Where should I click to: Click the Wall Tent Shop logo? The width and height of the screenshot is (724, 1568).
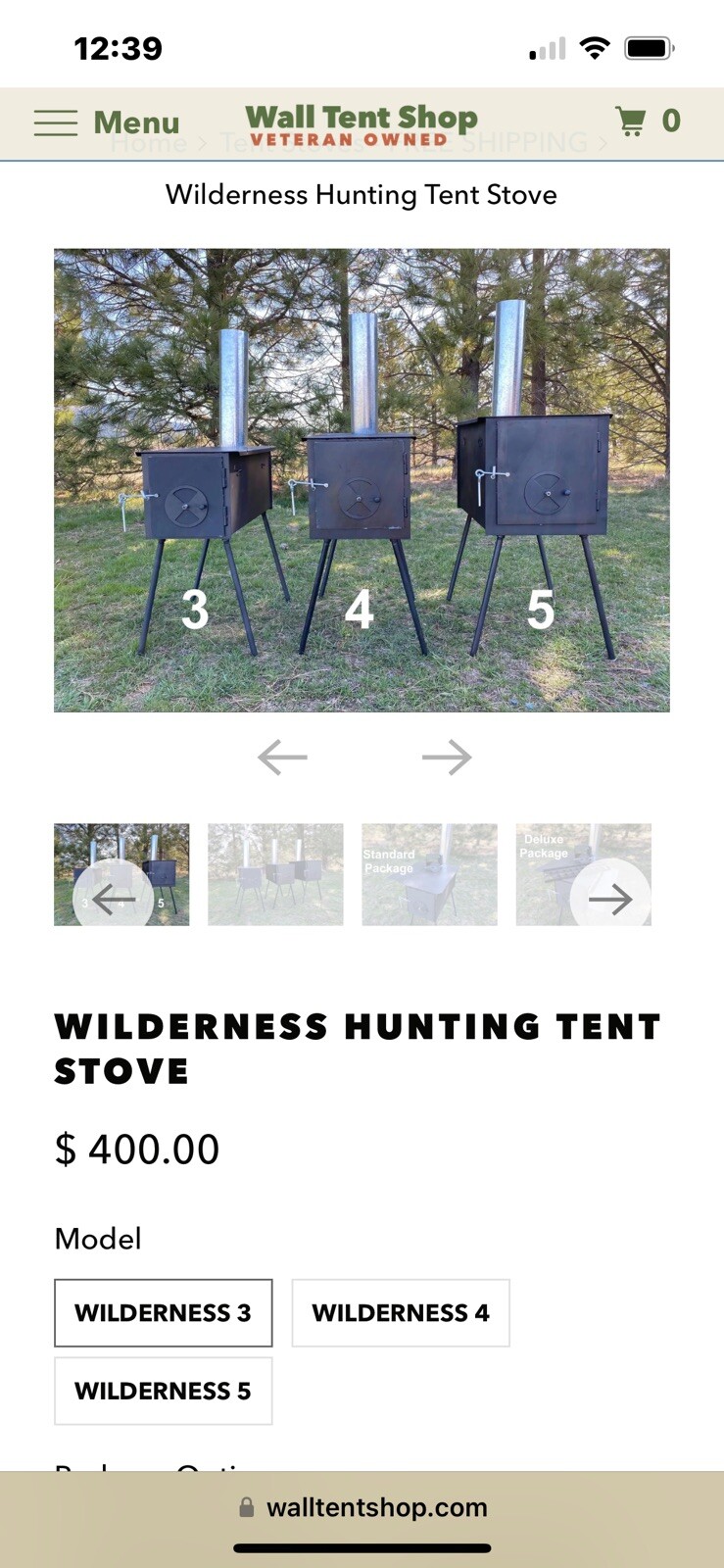[x=362, y=122]
